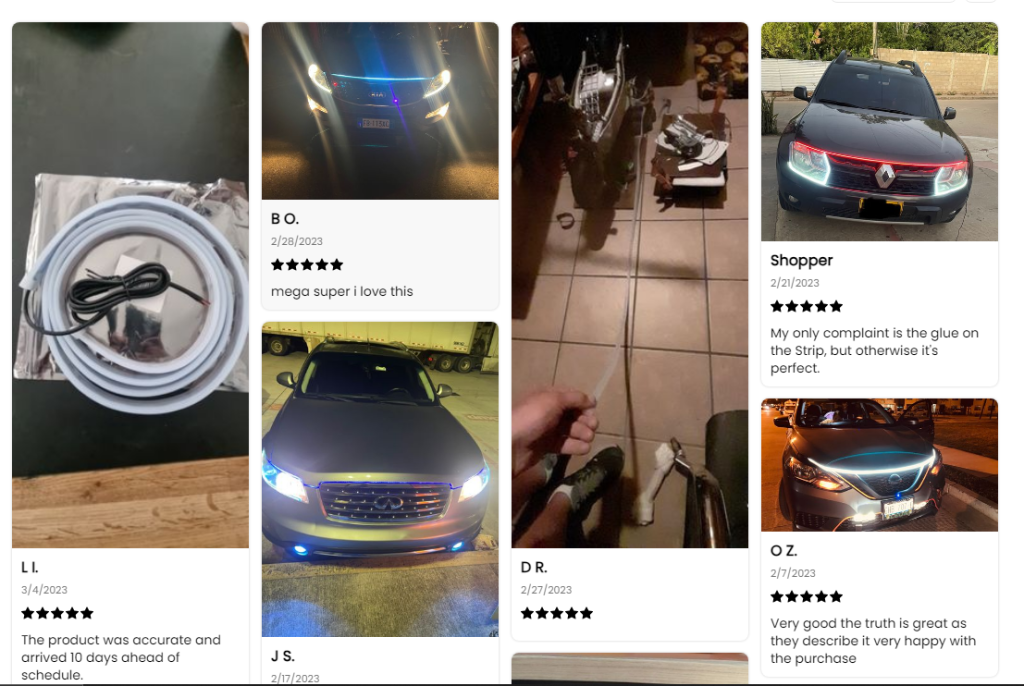View O Z.'s review photo

tap(879, 464)
